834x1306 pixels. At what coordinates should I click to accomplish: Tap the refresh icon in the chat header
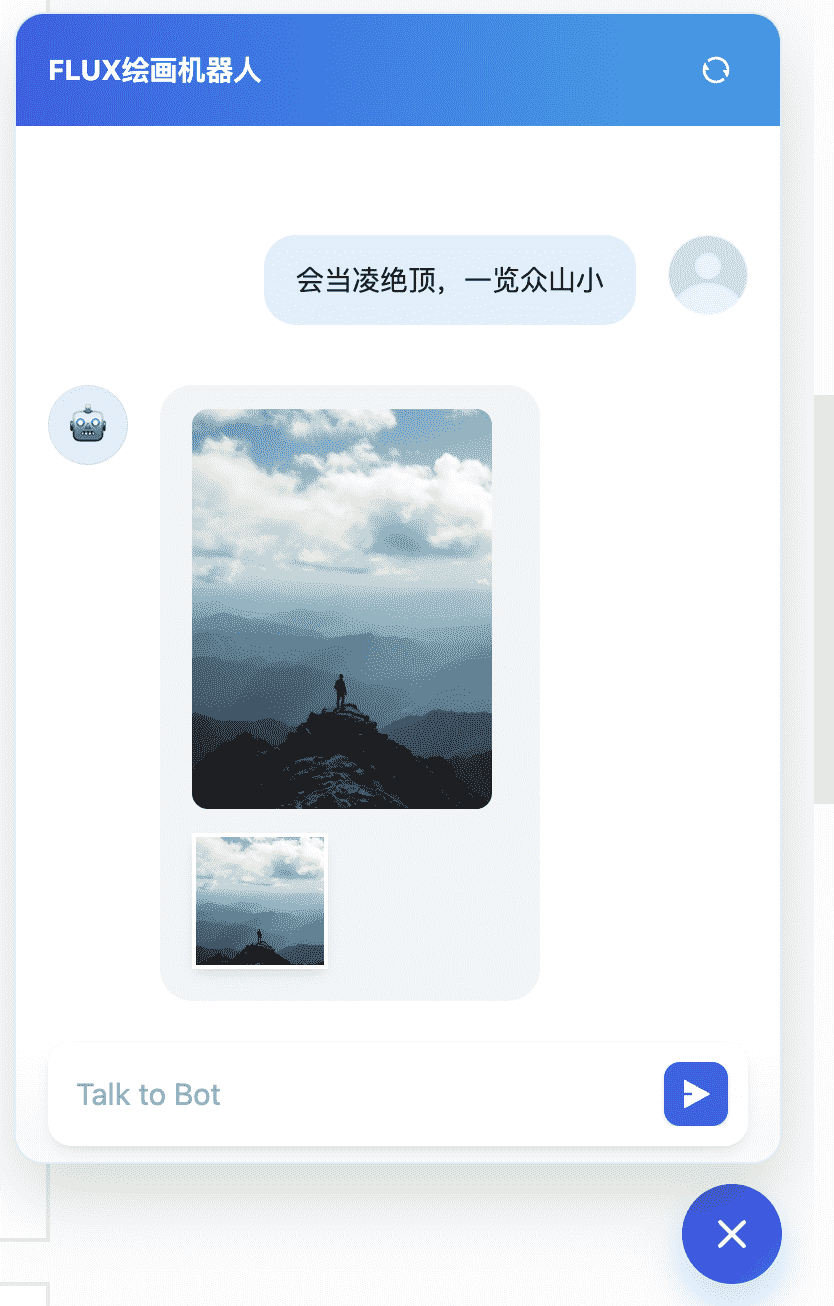[715, 70]
